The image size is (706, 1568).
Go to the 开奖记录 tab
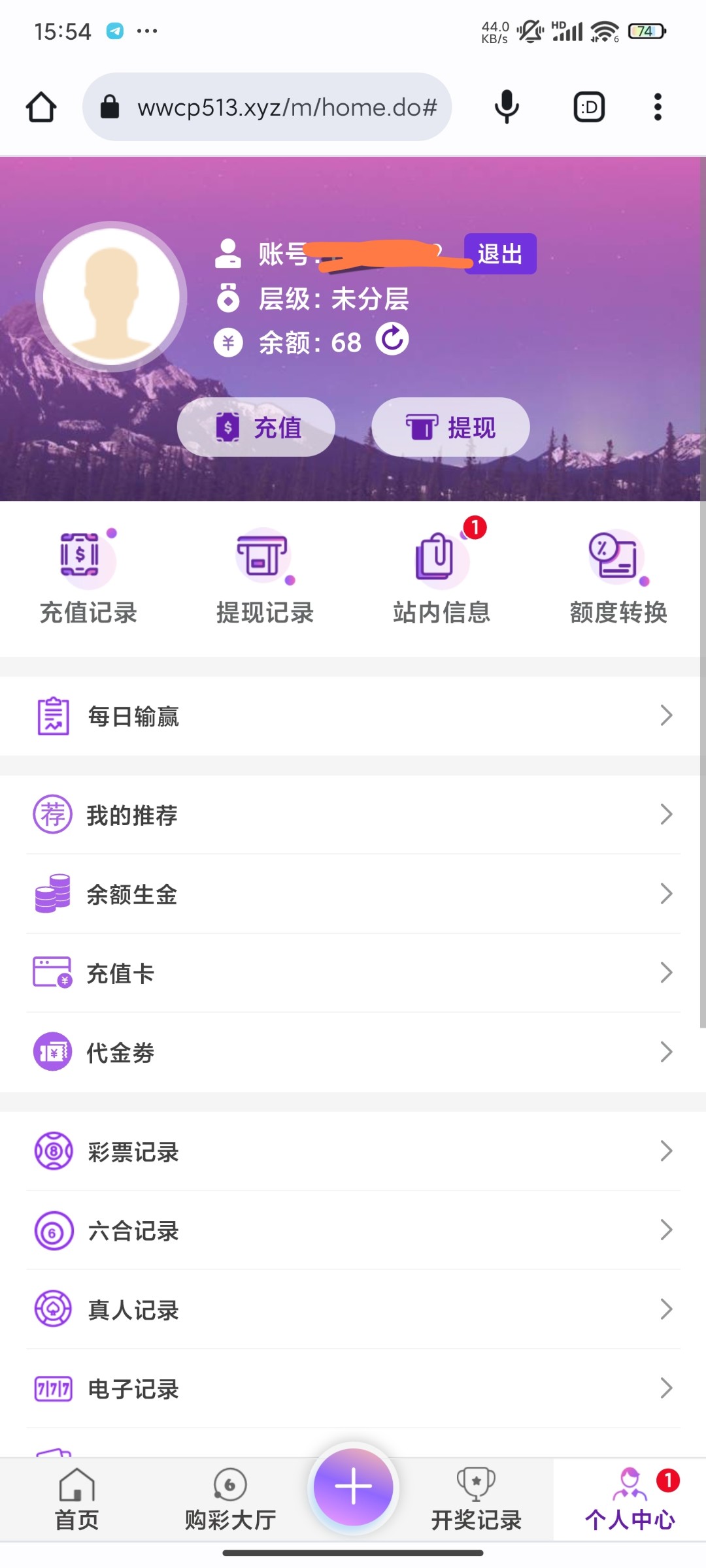point(476,1500)
